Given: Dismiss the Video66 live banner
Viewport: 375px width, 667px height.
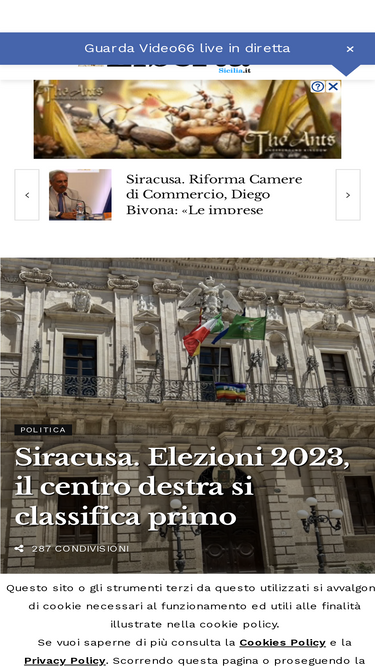Looking at the screenshot, I should coord(350,49).
